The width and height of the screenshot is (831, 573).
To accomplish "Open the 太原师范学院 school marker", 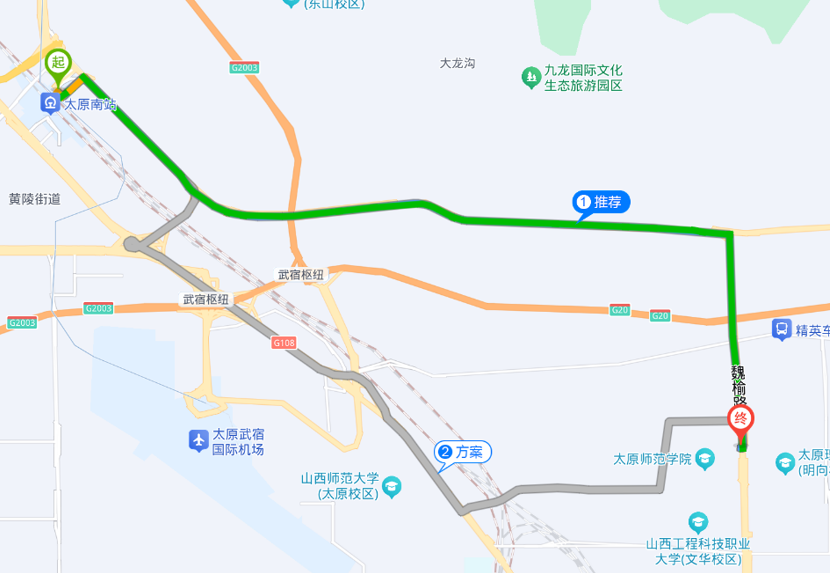I will [706, 460].
